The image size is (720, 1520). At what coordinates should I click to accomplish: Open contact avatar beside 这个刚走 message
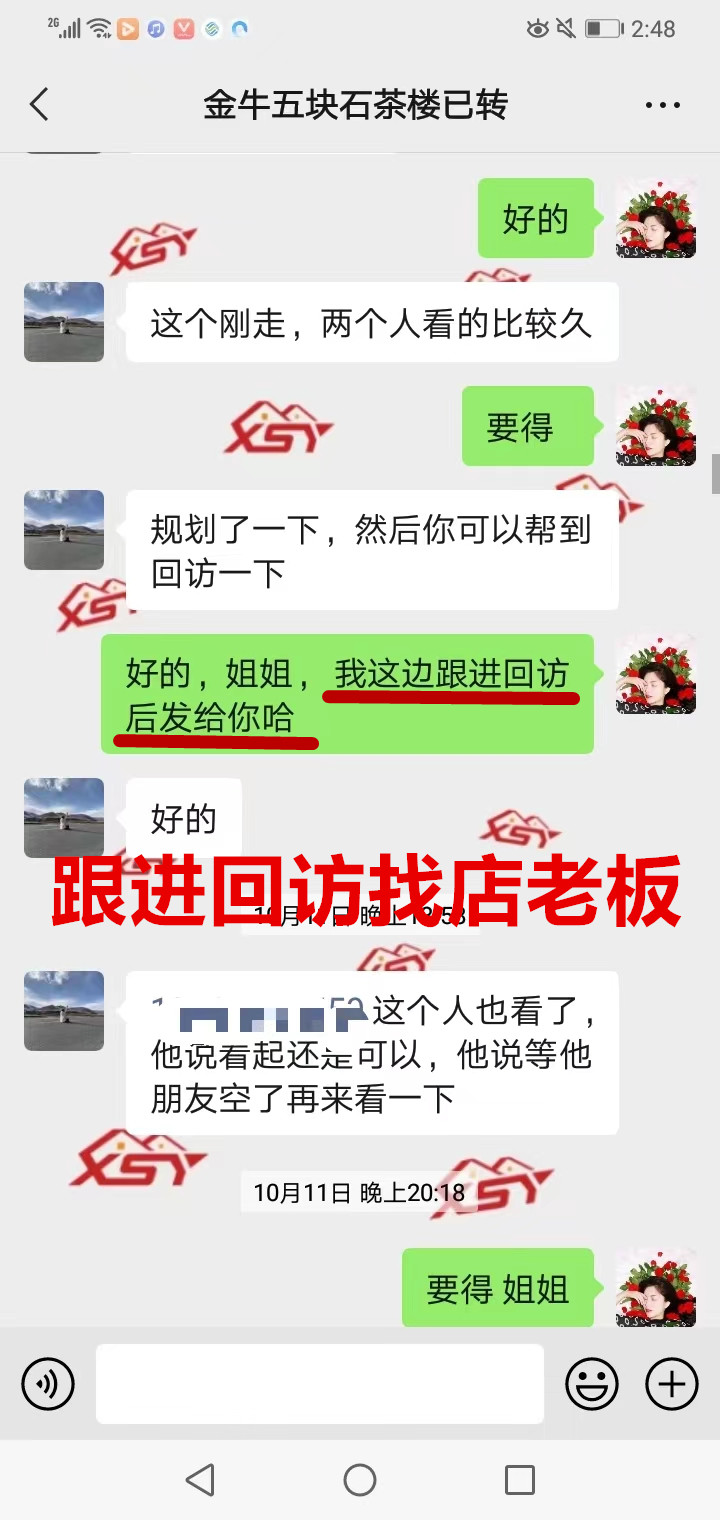pos(64,322)
